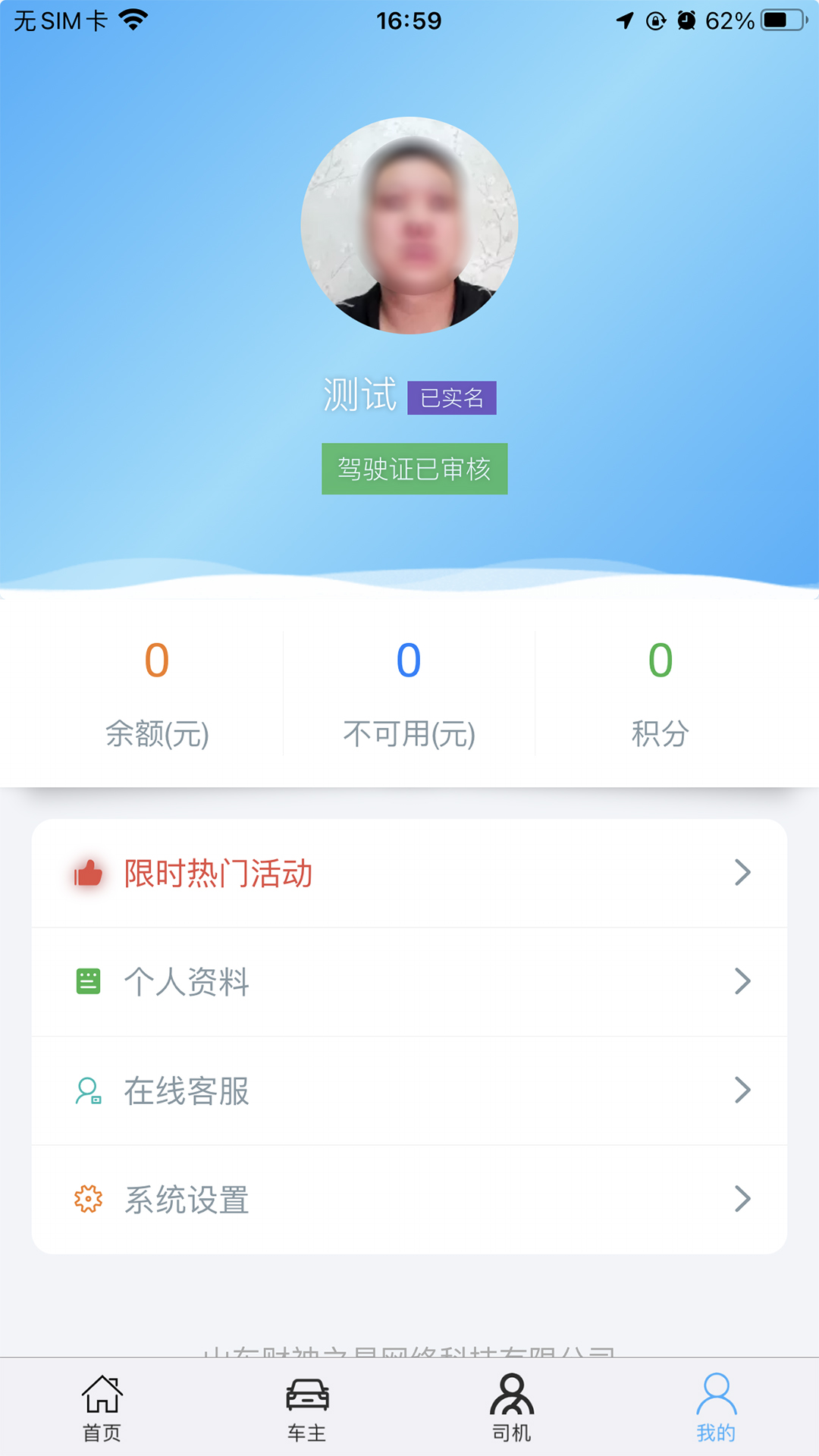819x1456 pixels.
Task: Tap the alarm clock icon in the status bar
Action: (x=685, y=20)
